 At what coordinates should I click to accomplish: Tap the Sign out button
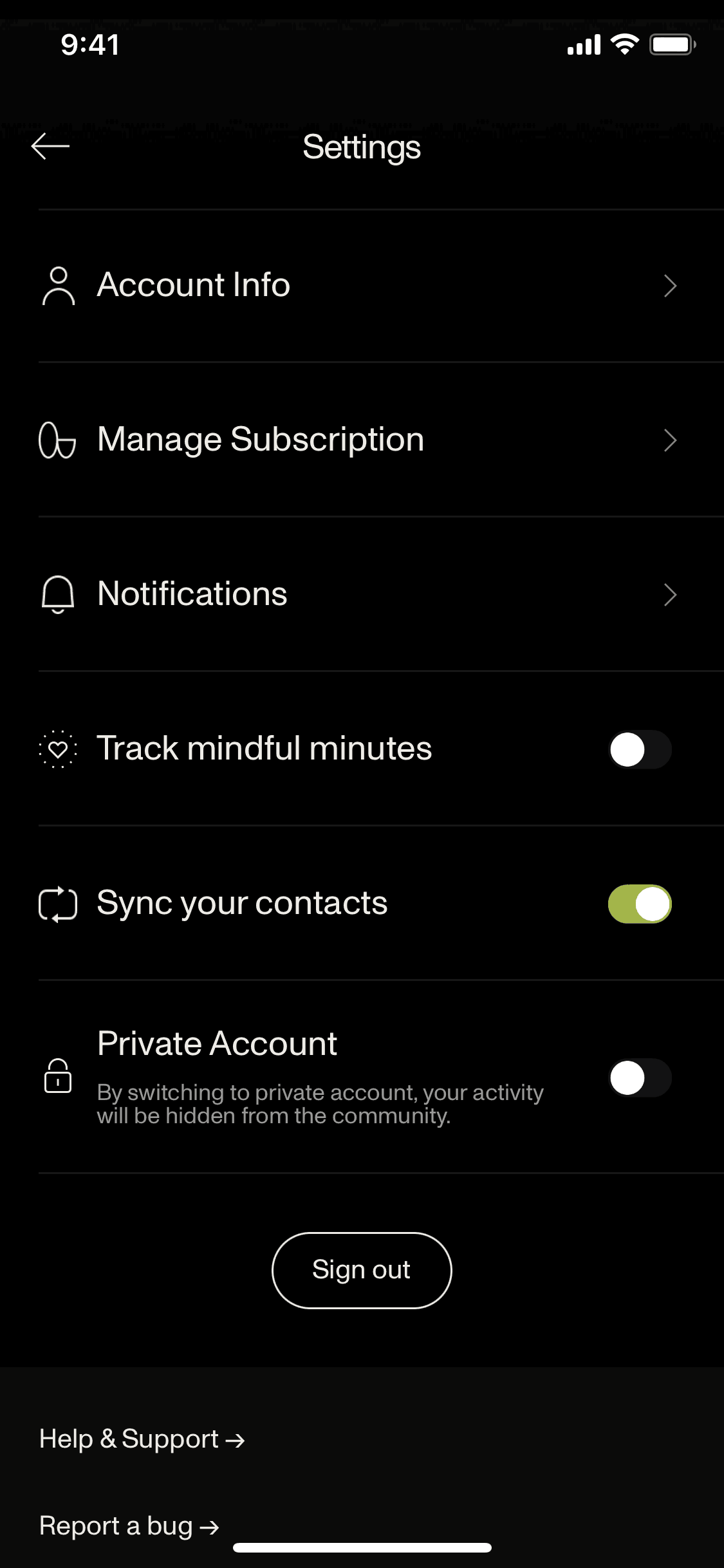362,1270
